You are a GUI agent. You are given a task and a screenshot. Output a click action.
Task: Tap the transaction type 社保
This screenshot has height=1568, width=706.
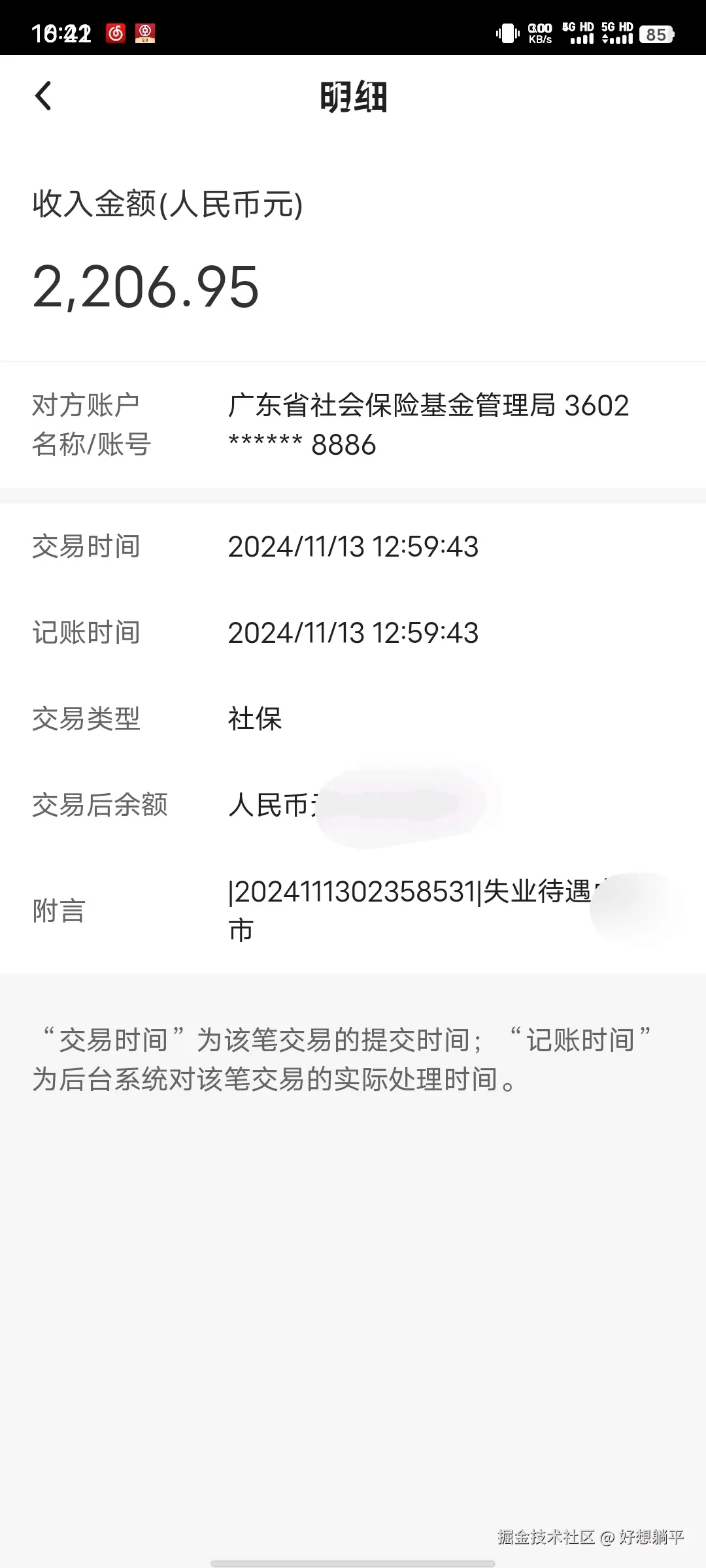tap(256, 719)
